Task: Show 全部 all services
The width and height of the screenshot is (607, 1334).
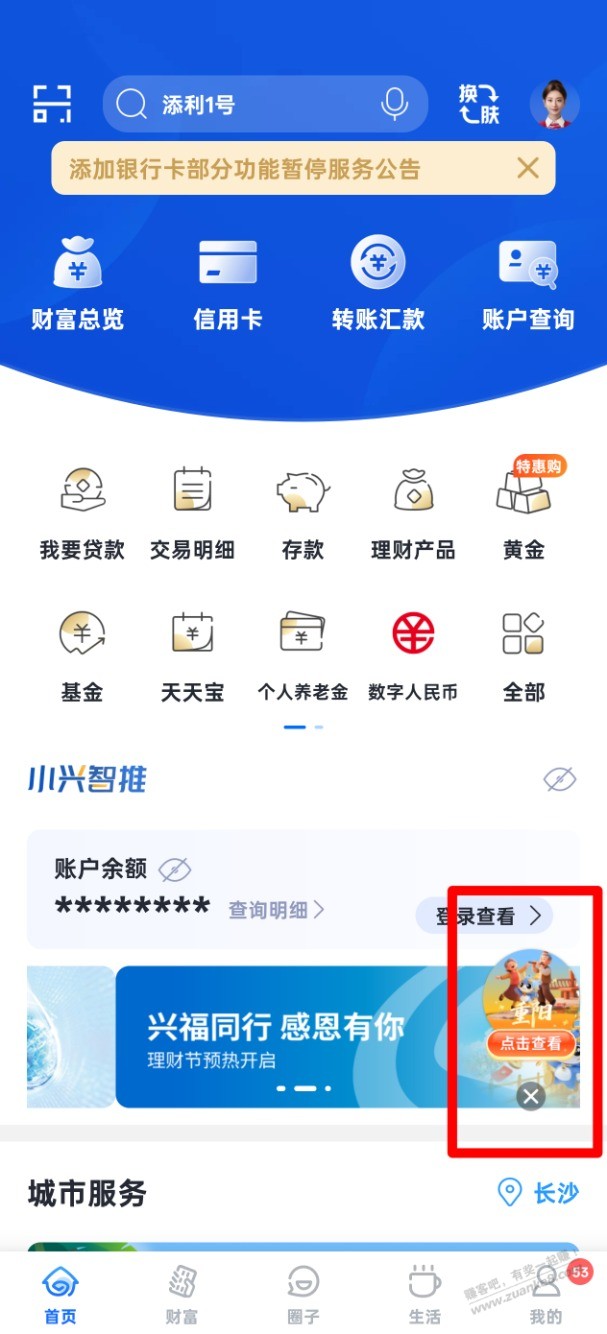Action: [x=523, y=655]
